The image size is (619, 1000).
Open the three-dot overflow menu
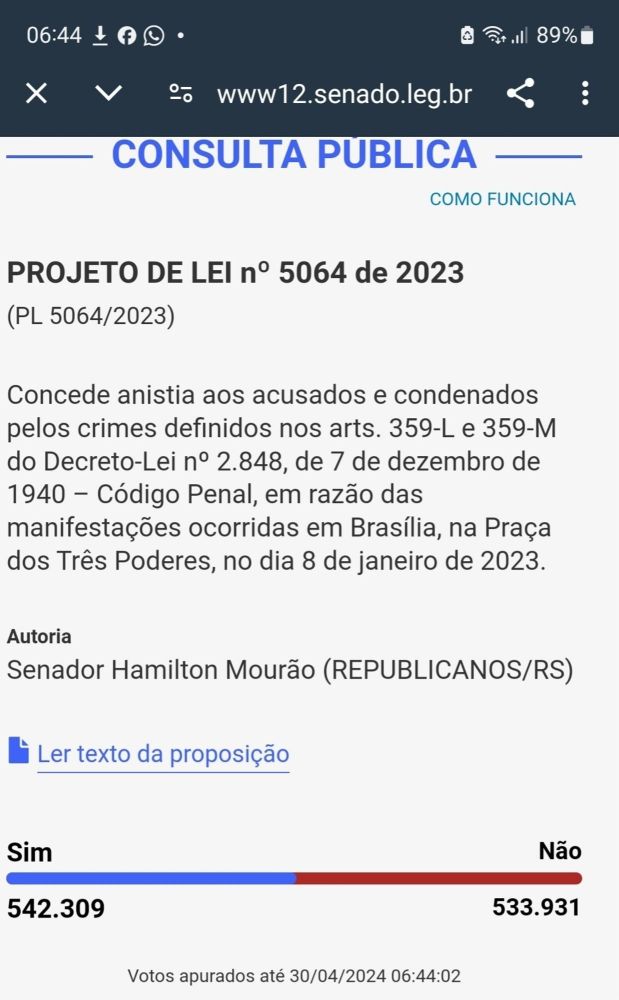585,94
